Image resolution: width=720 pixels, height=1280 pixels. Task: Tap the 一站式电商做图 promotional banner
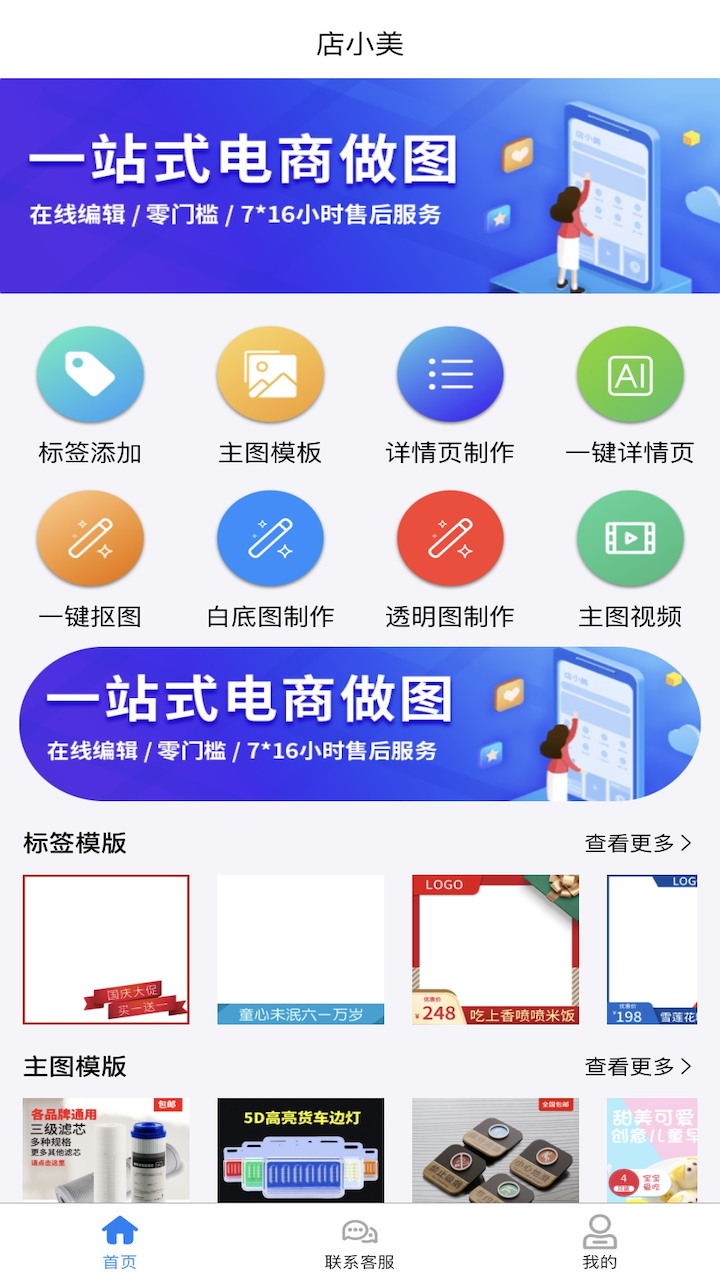[360, 183]
